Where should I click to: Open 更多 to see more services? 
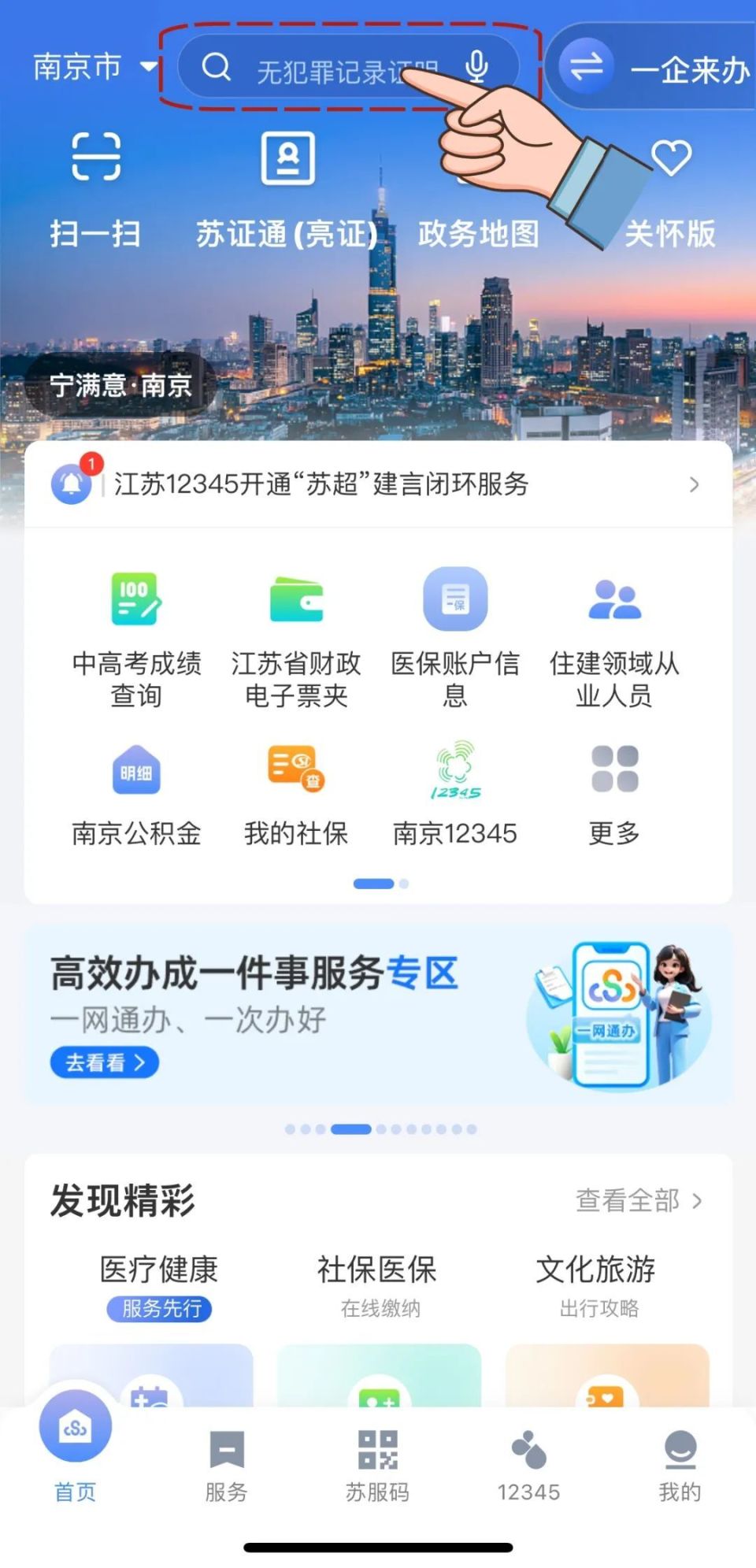click(x=615, y=795)
